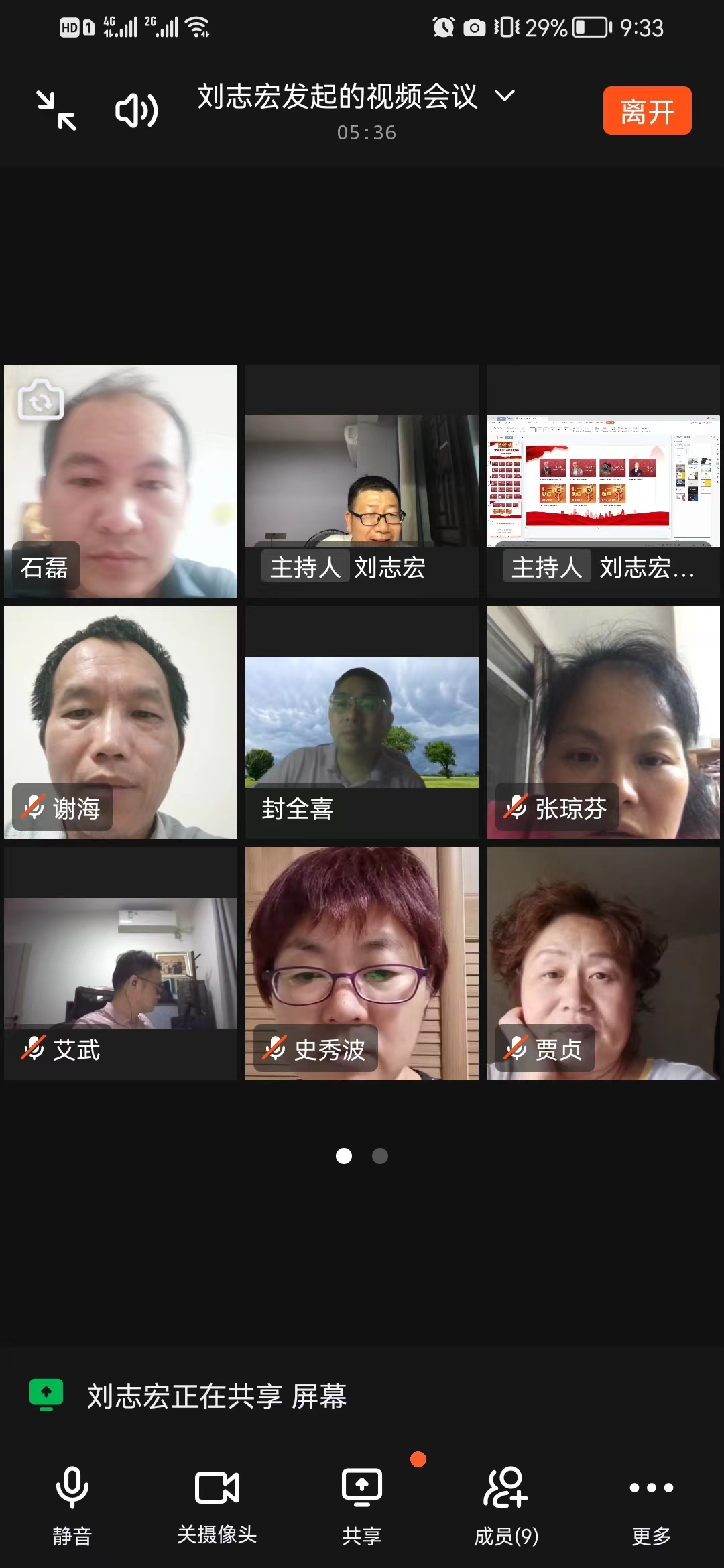
Task: Select 谢海's video tile
Action: [x=121, y=722]
